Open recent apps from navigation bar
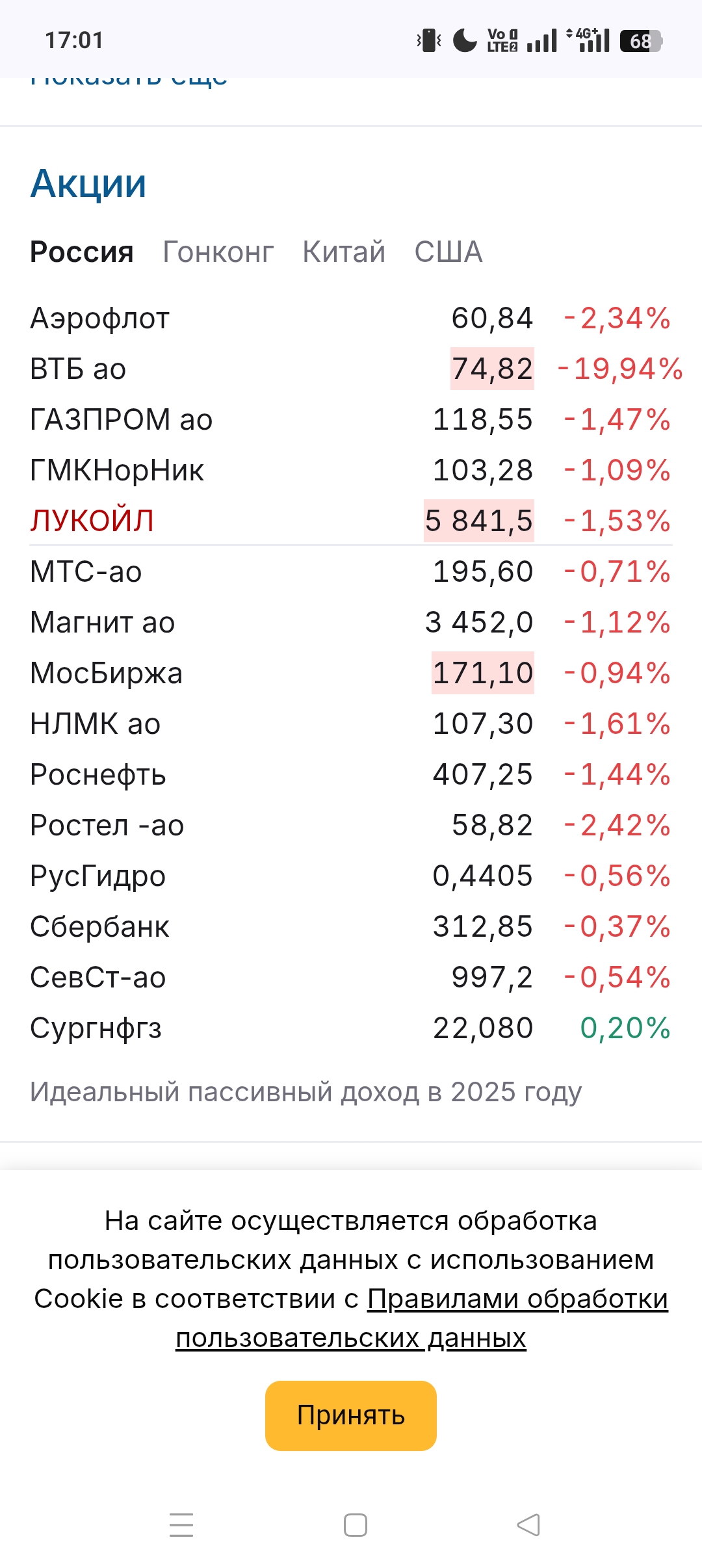 [181, 1524]
